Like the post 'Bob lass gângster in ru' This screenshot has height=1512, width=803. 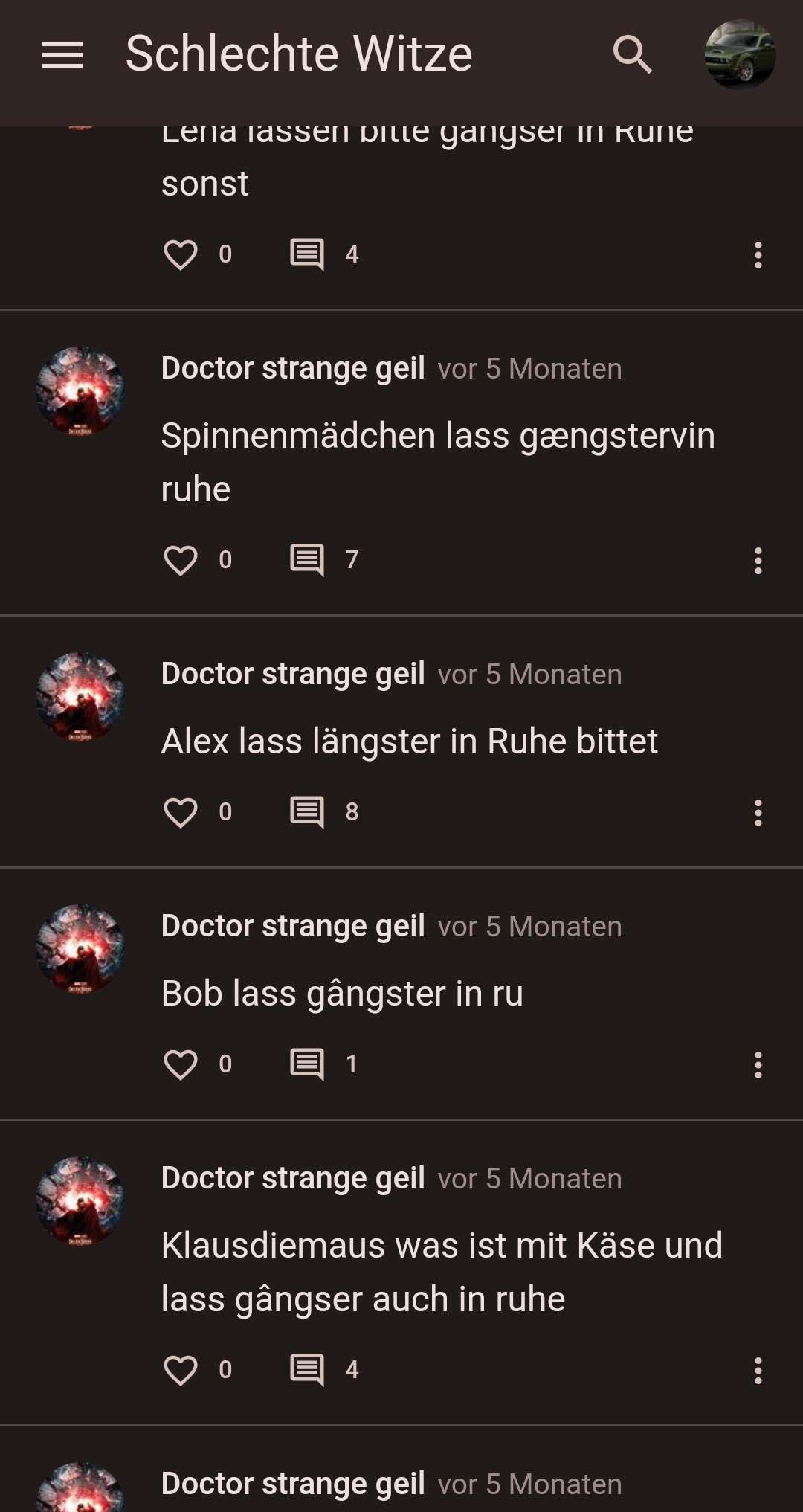tap(181, 1064)
